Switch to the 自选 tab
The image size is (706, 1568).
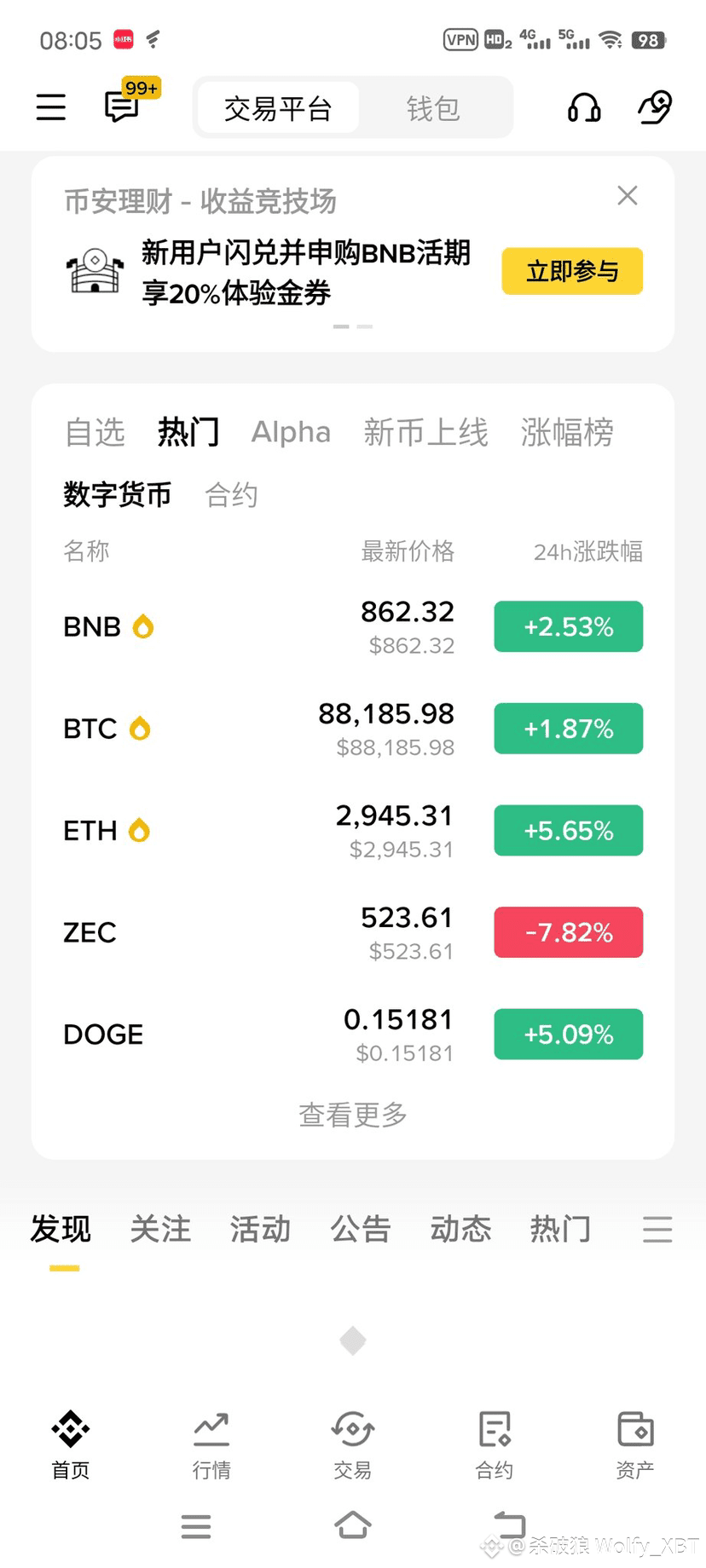point(95,433)
